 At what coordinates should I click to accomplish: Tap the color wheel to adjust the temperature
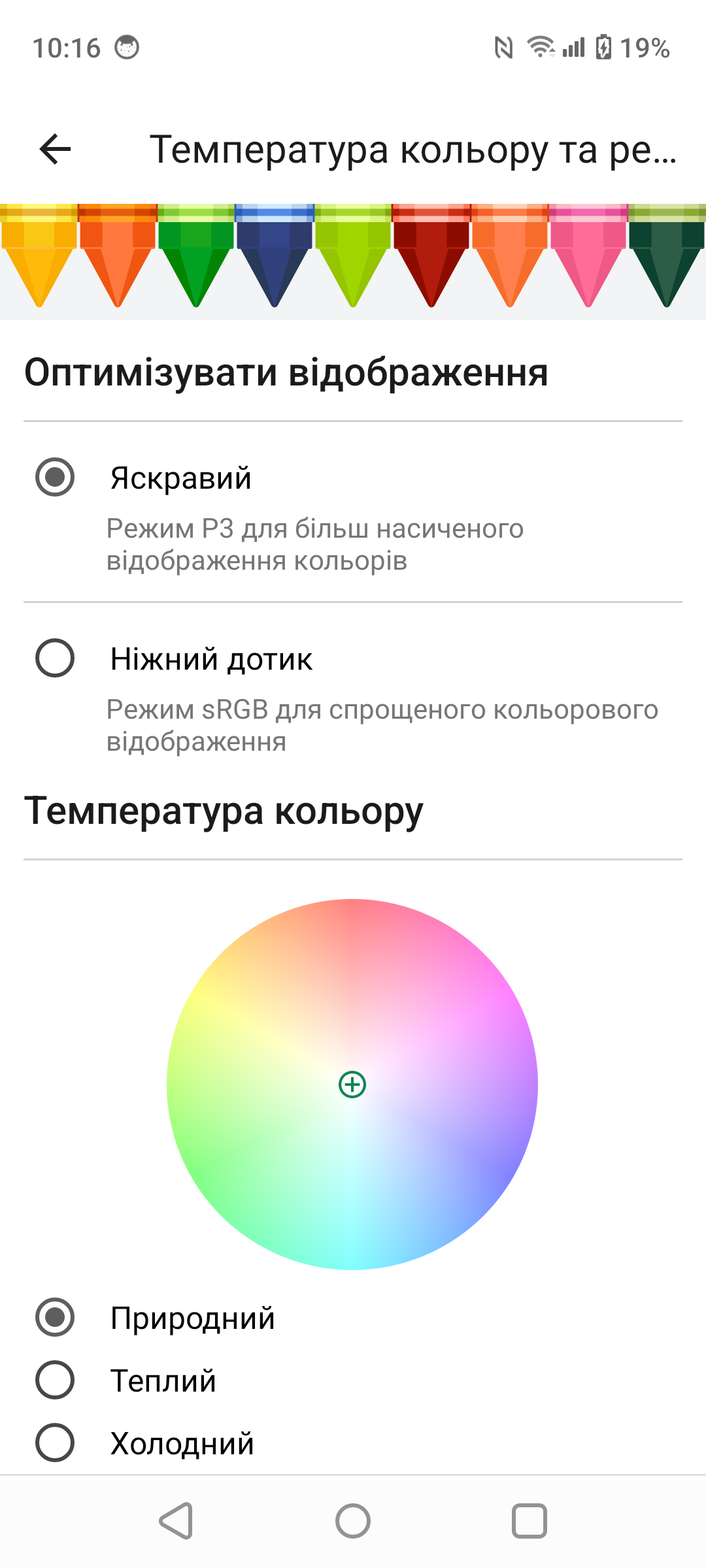tap(352, 1085)
